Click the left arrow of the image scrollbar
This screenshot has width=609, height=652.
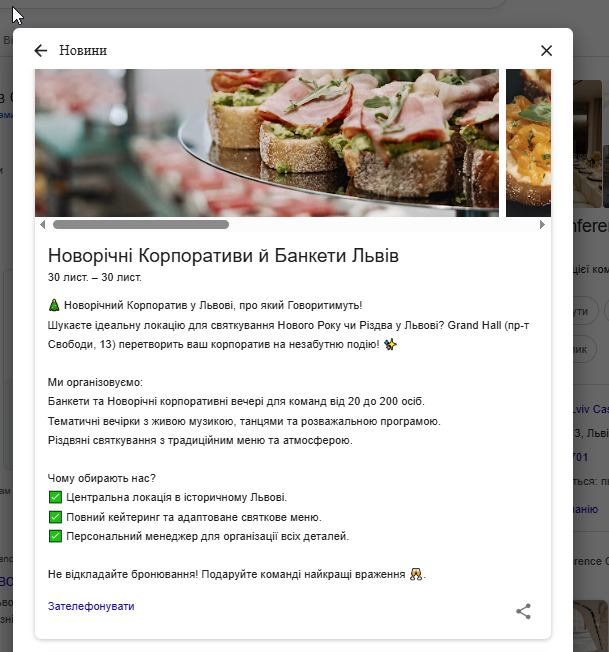tap(42, 225)
